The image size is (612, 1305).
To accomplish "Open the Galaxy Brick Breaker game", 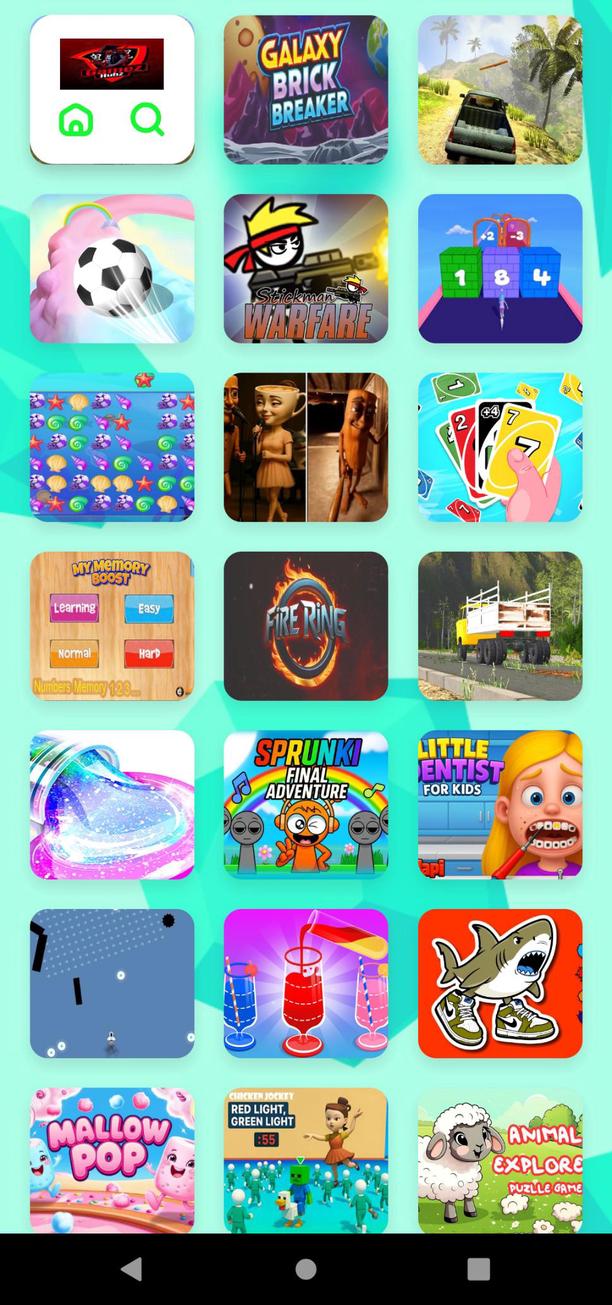I will [x=306, y=89].
